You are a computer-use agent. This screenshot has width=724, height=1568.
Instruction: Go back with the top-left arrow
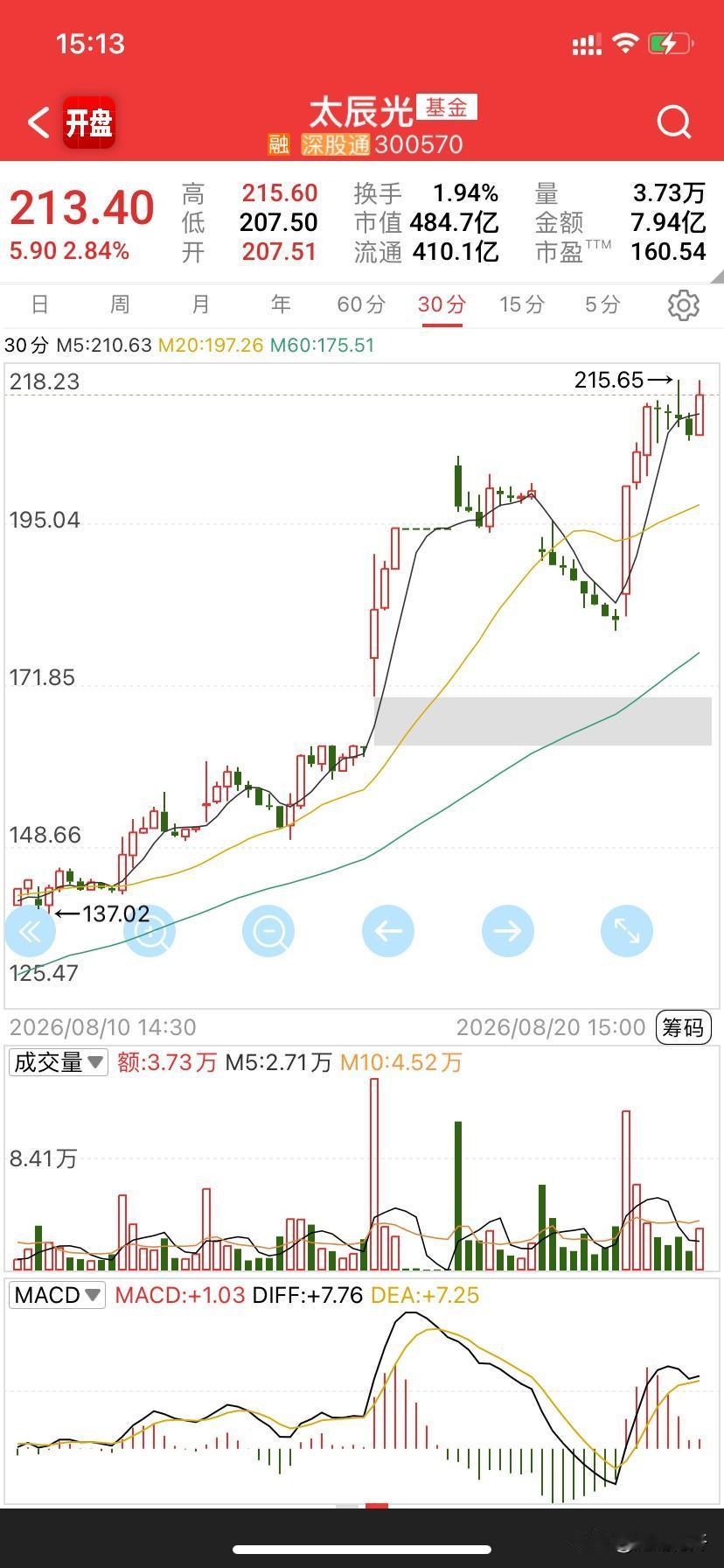38,122
